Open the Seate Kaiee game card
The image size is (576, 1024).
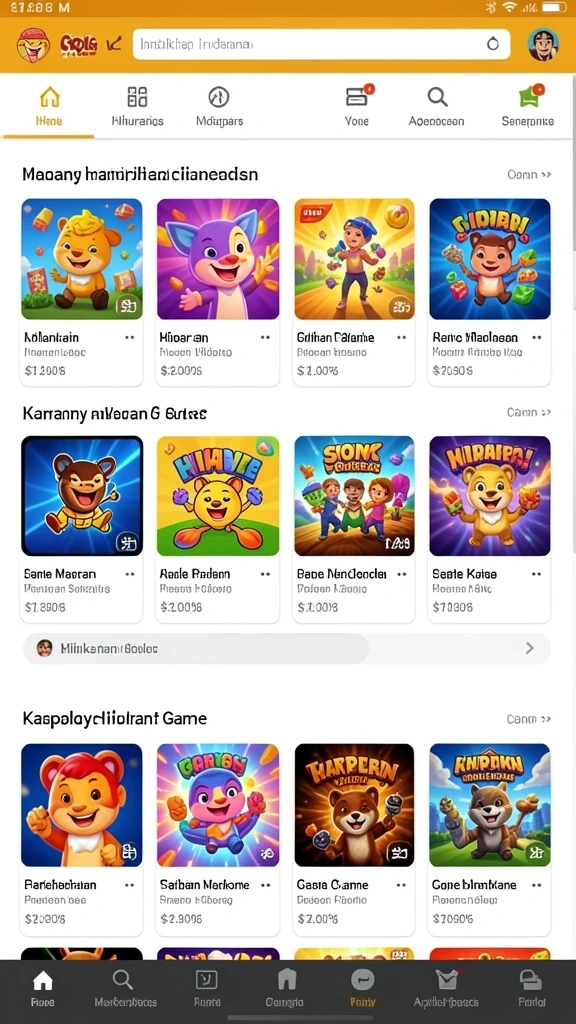pos(490,529)
